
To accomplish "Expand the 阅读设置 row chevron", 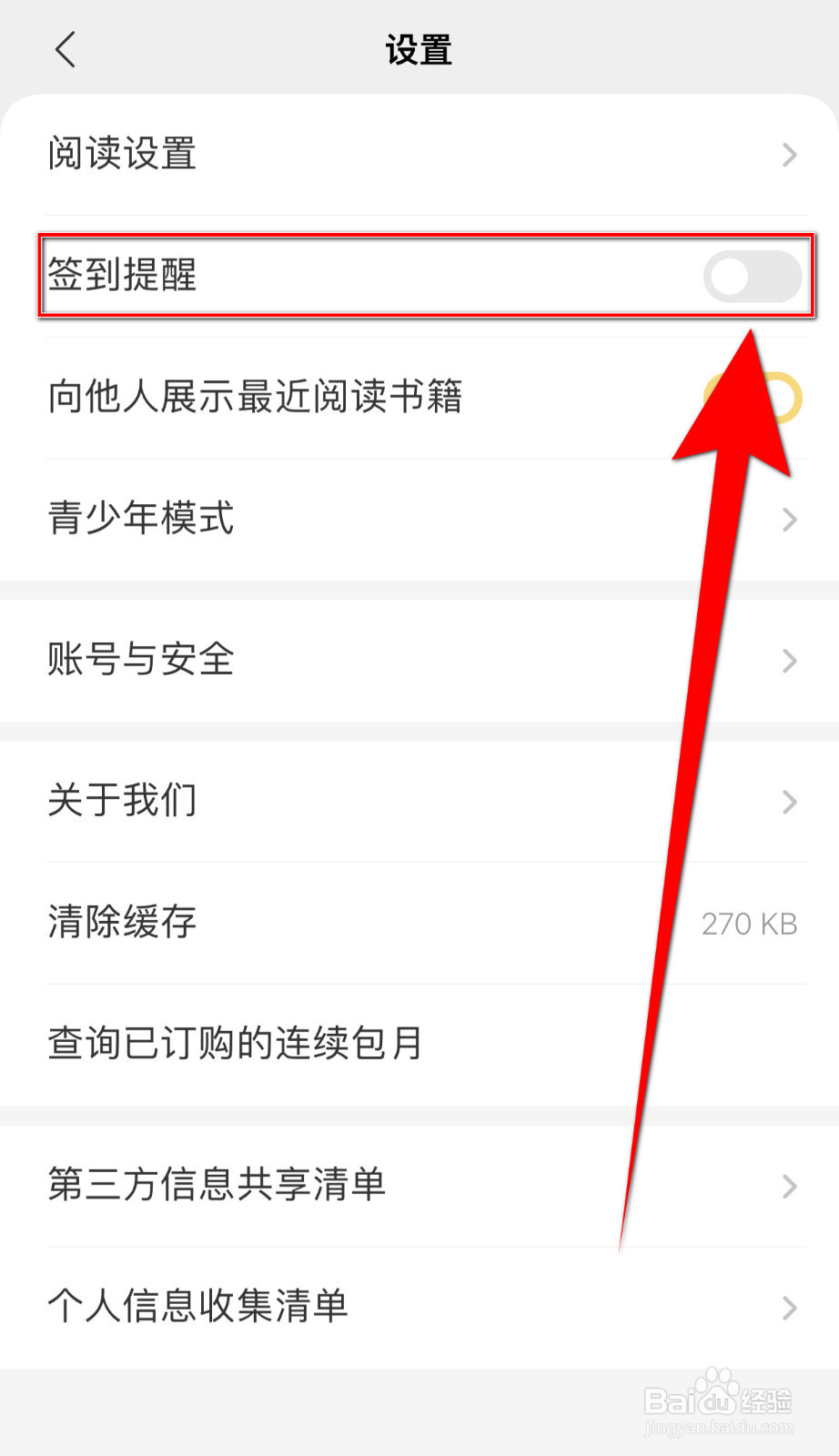I will click(x=788, y=154).
